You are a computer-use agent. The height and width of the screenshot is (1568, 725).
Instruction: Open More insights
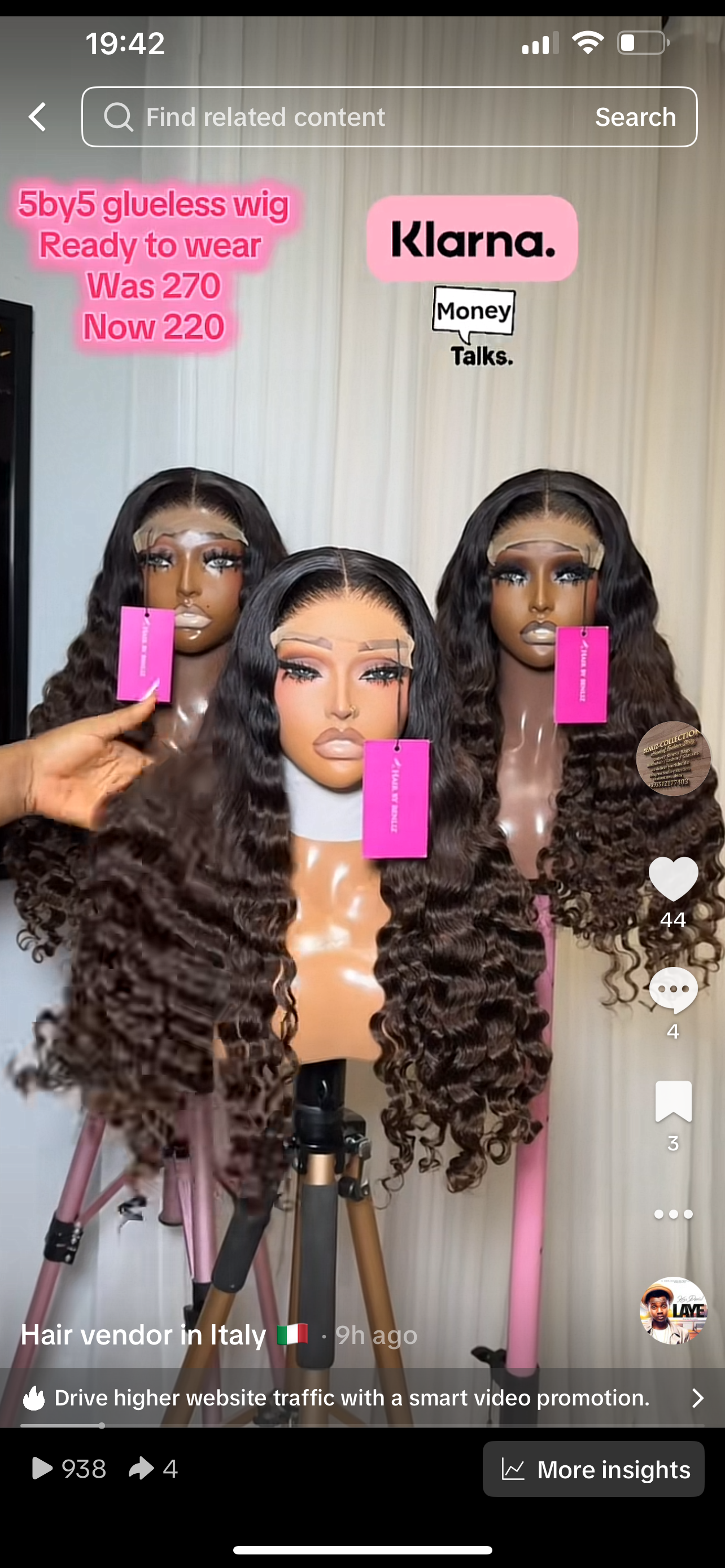point(593,1469)
